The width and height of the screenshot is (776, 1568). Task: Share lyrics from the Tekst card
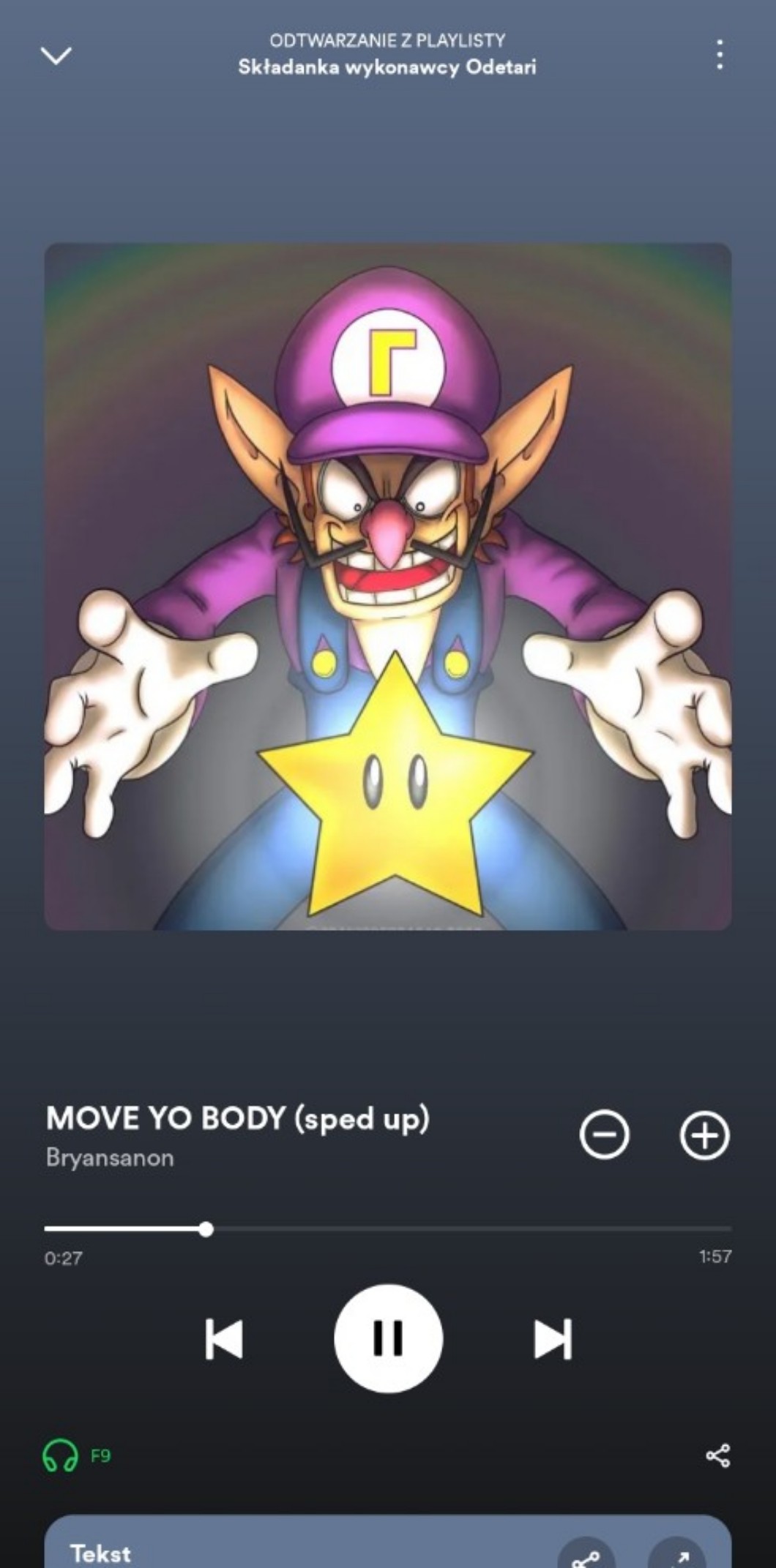point(586,1556)
